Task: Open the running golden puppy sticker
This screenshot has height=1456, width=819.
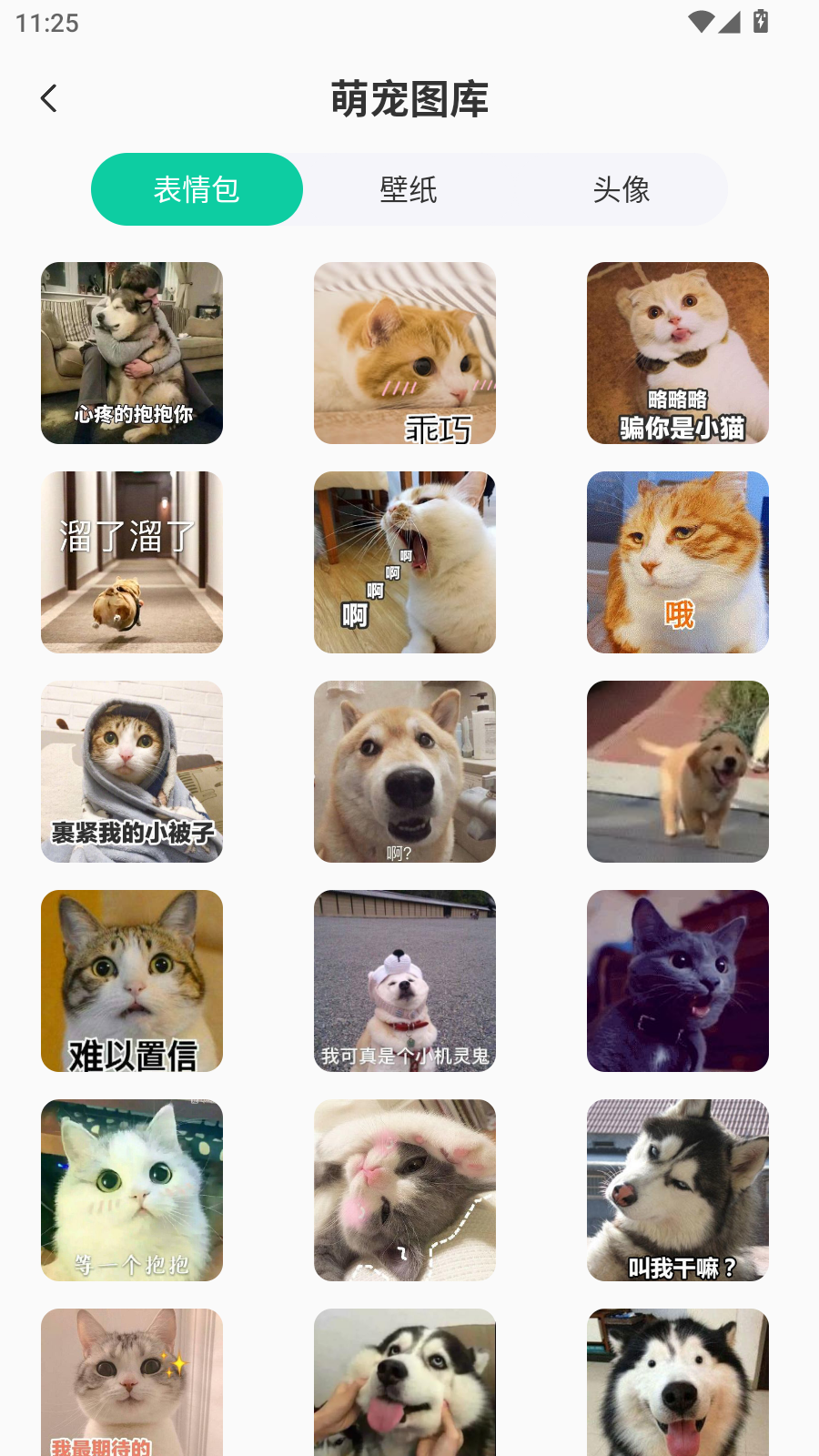Action: (x=678, y=772)
